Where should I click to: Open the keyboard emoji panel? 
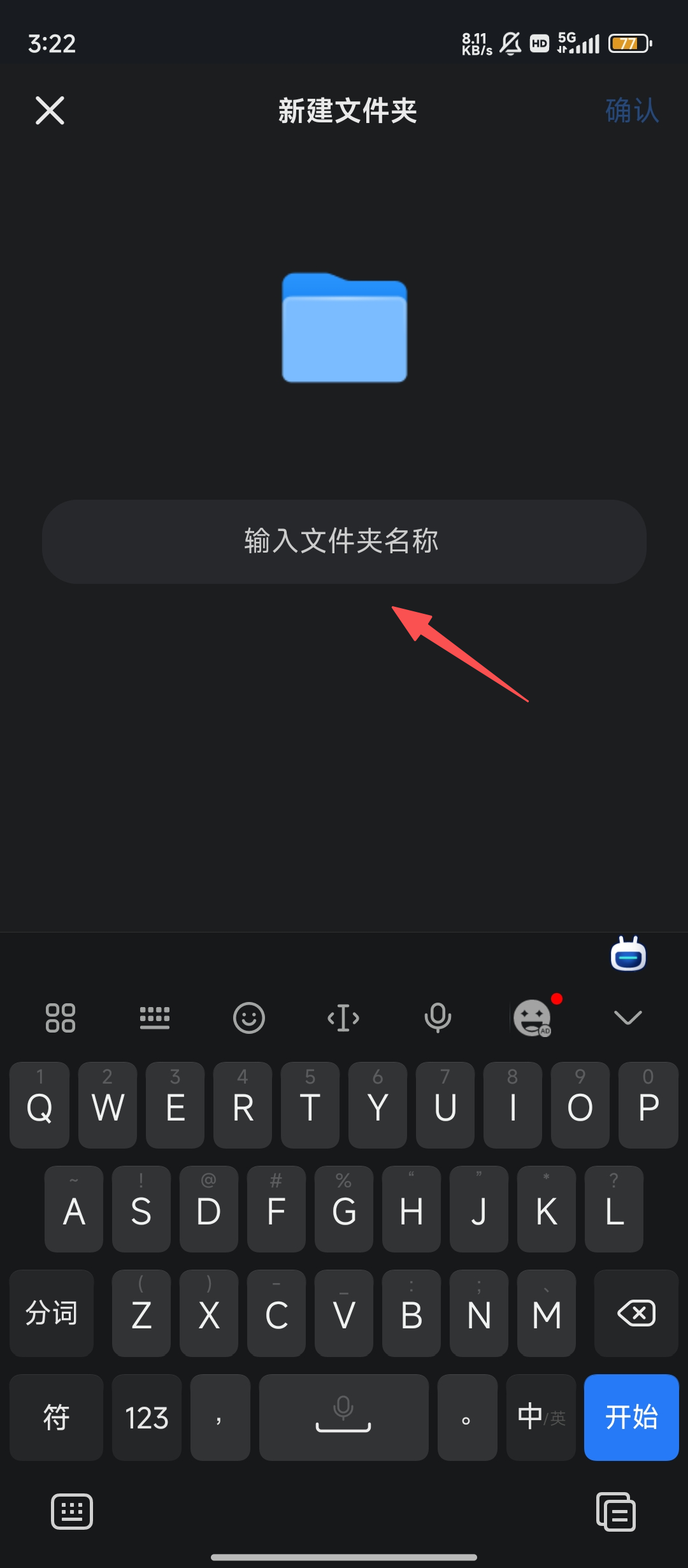[x=248, y=1018]
